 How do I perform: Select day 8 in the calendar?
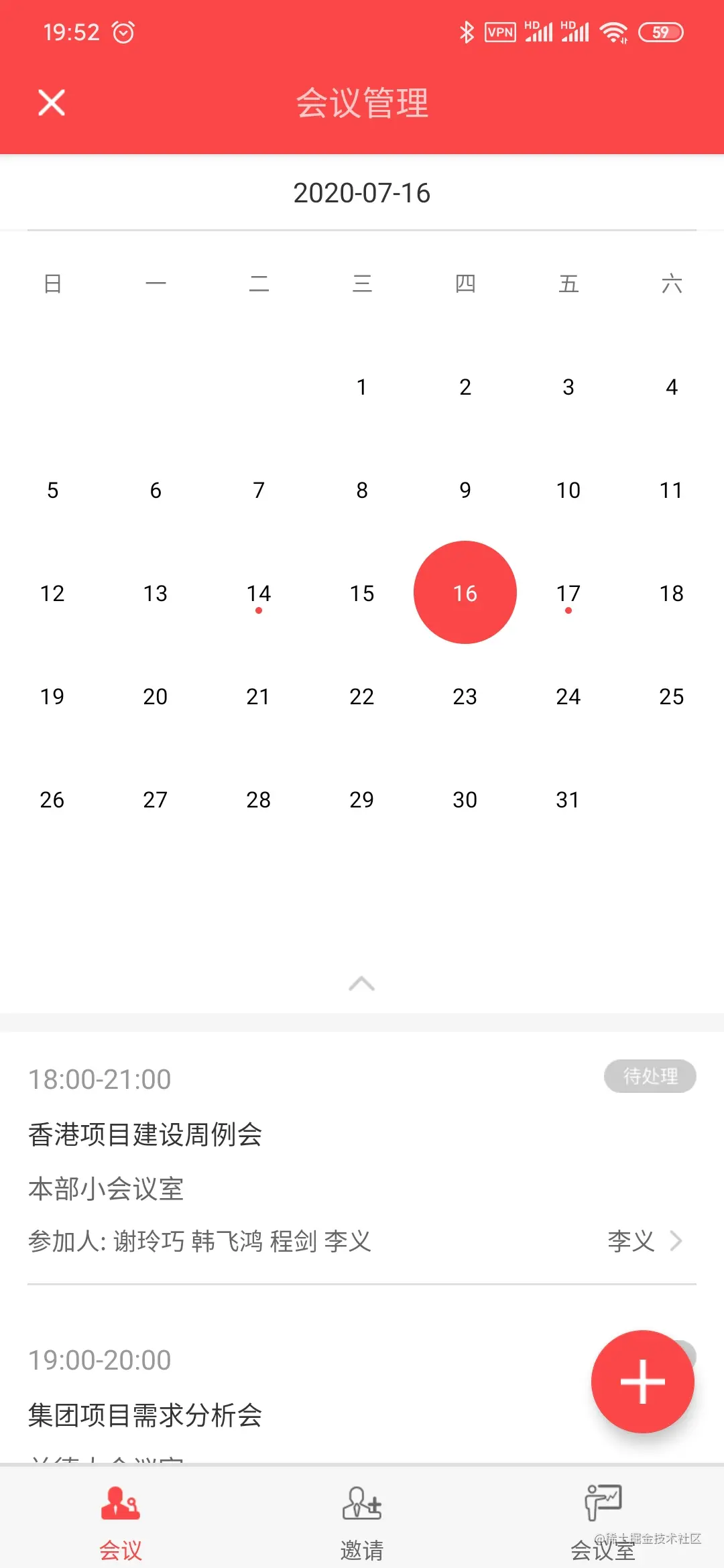pyautogui.click(x=362, y=490)
